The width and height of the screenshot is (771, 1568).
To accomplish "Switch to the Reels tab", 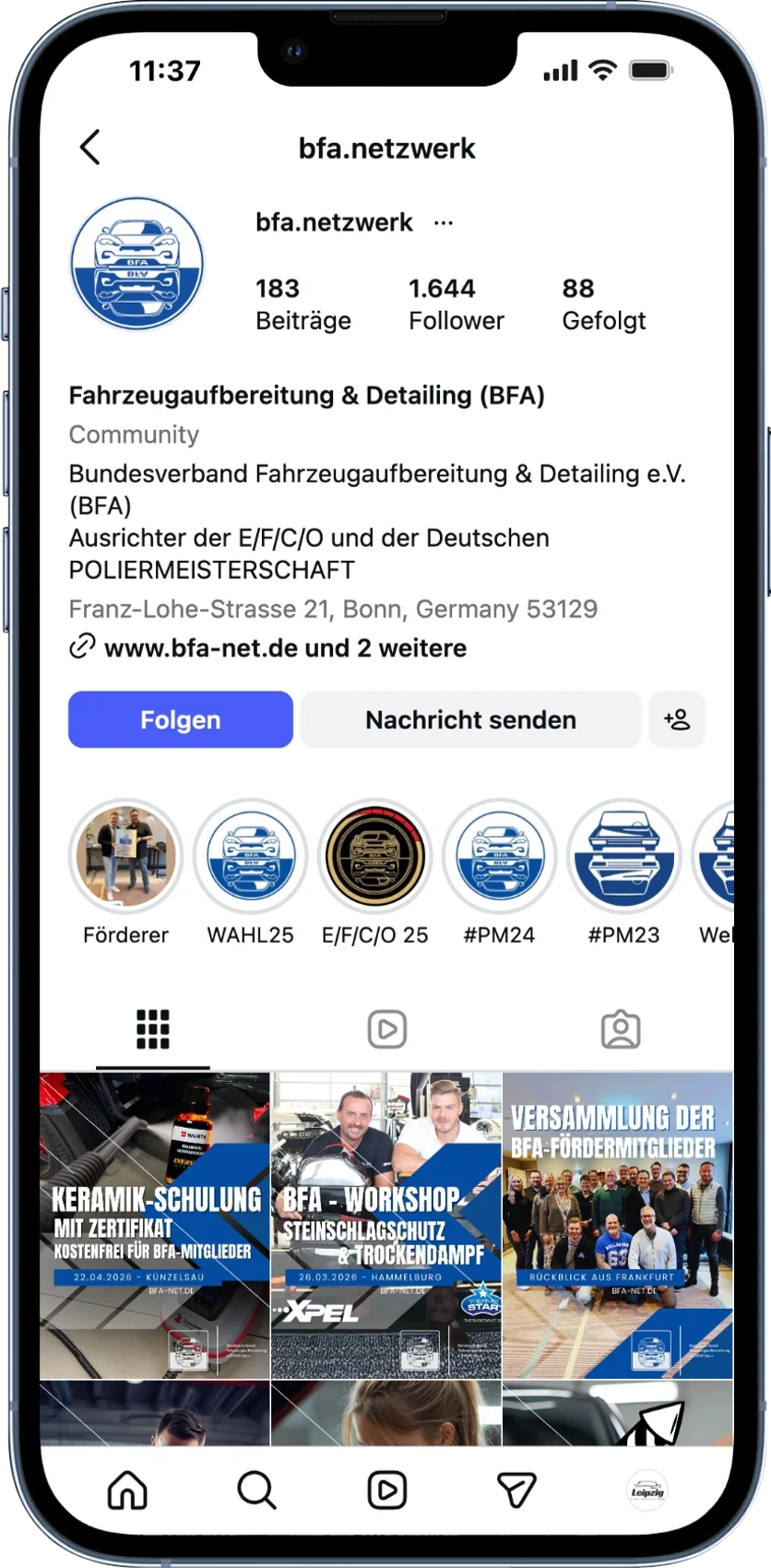I will [x=386, y=1028].
